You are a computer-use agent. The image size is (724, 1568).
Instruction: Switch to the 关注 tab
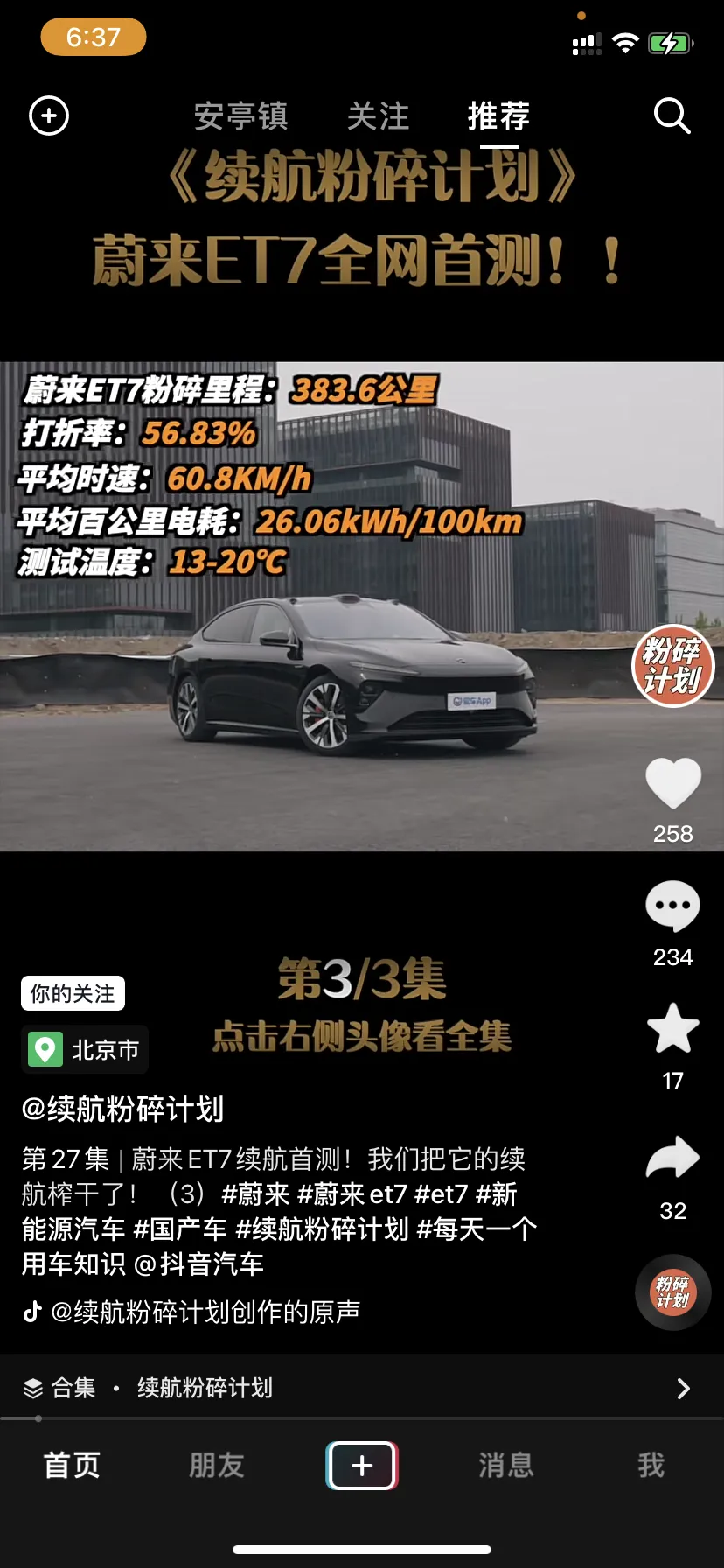point(378,115)
